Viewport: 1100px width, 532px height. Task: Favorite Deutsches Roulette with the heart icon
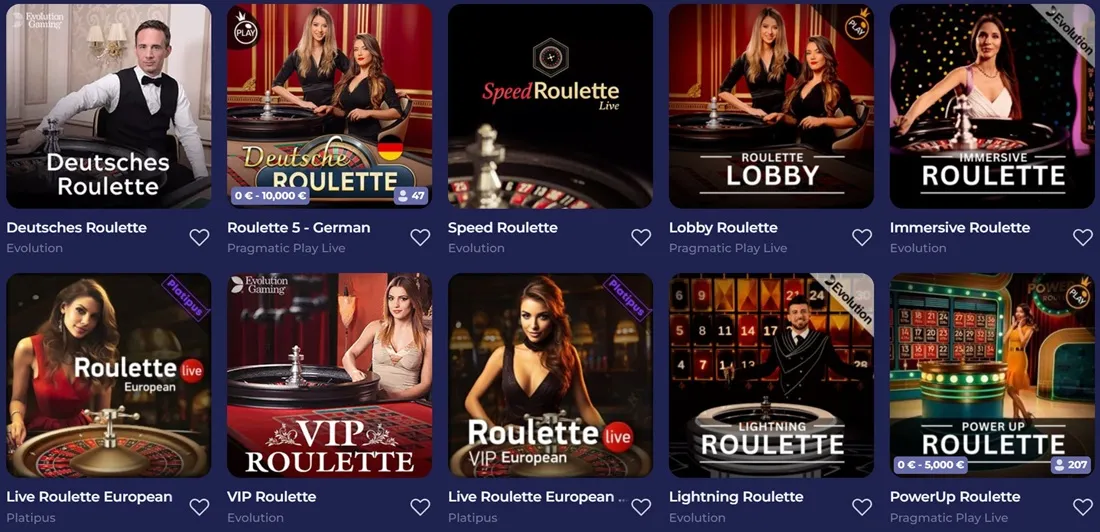tap(199, 237)
